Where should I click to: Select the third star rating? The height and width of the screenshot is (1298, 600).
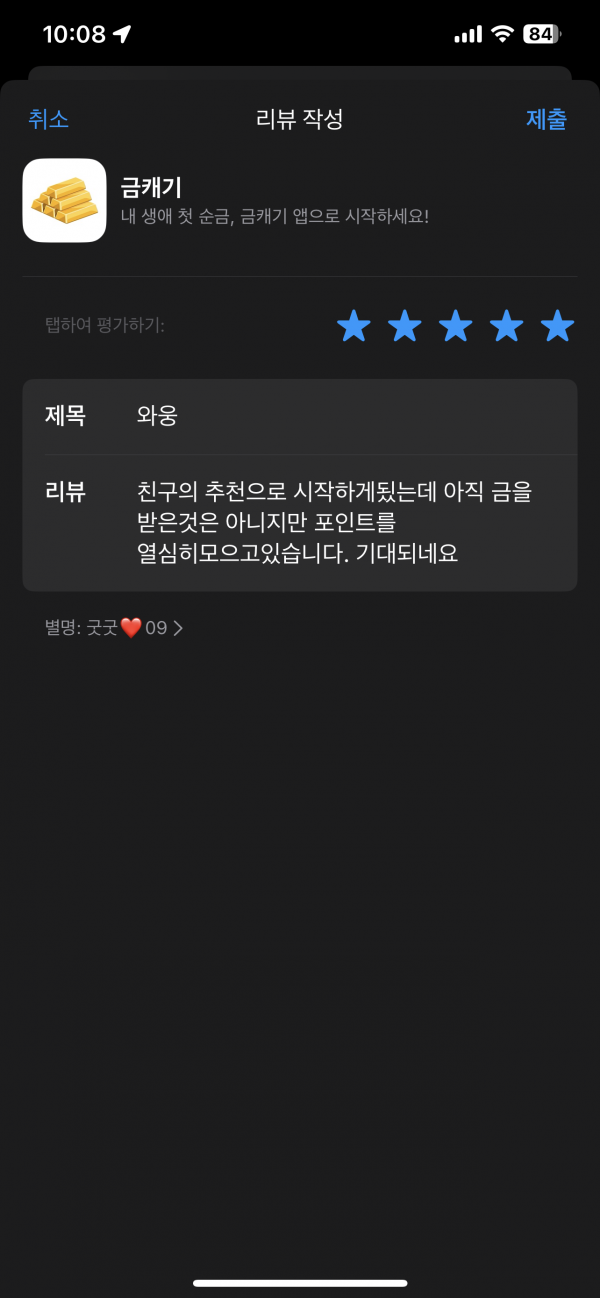click(x=456, y=325)
